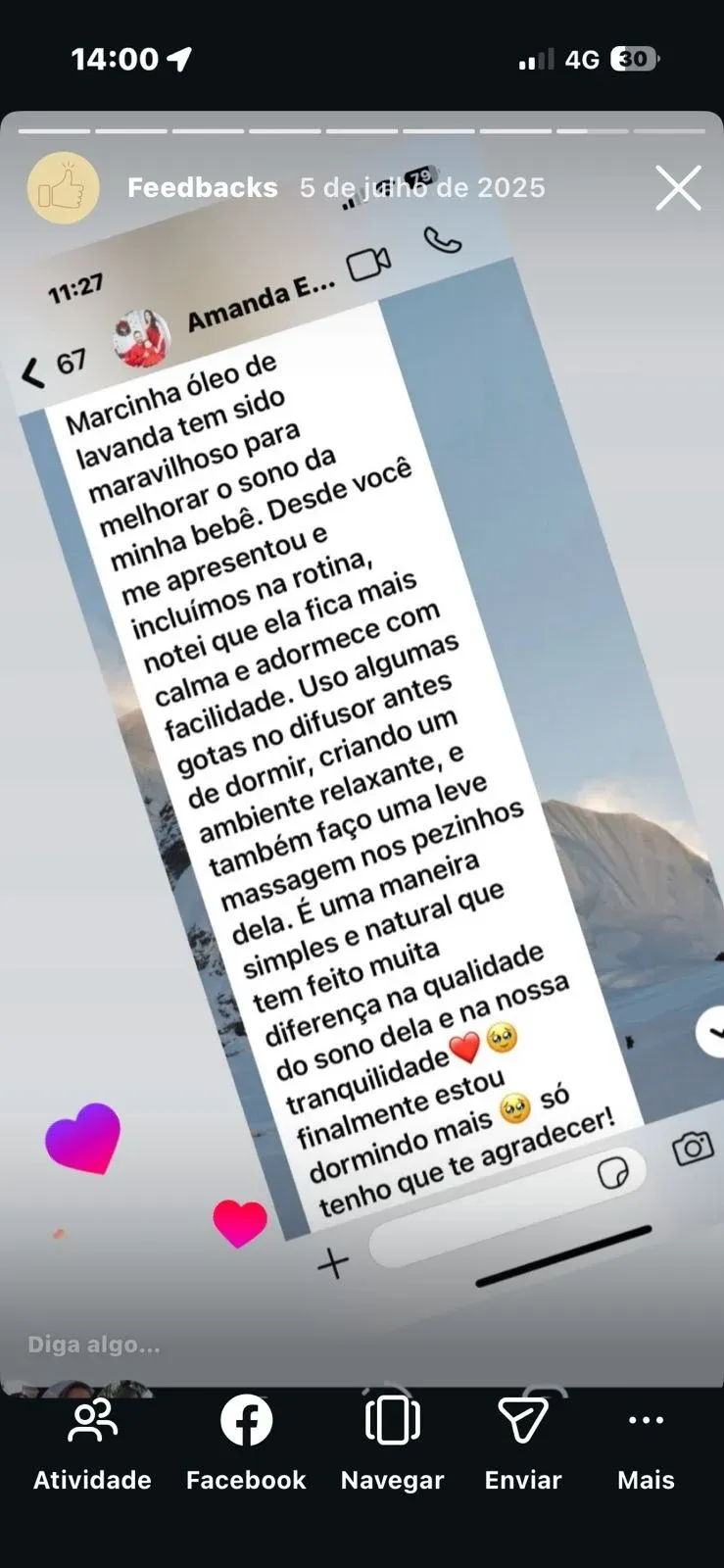The height and width of the screenshot is (1568, 724).
Task: Open the video call icon in the chat screenshot
Action: click(367, 262)
